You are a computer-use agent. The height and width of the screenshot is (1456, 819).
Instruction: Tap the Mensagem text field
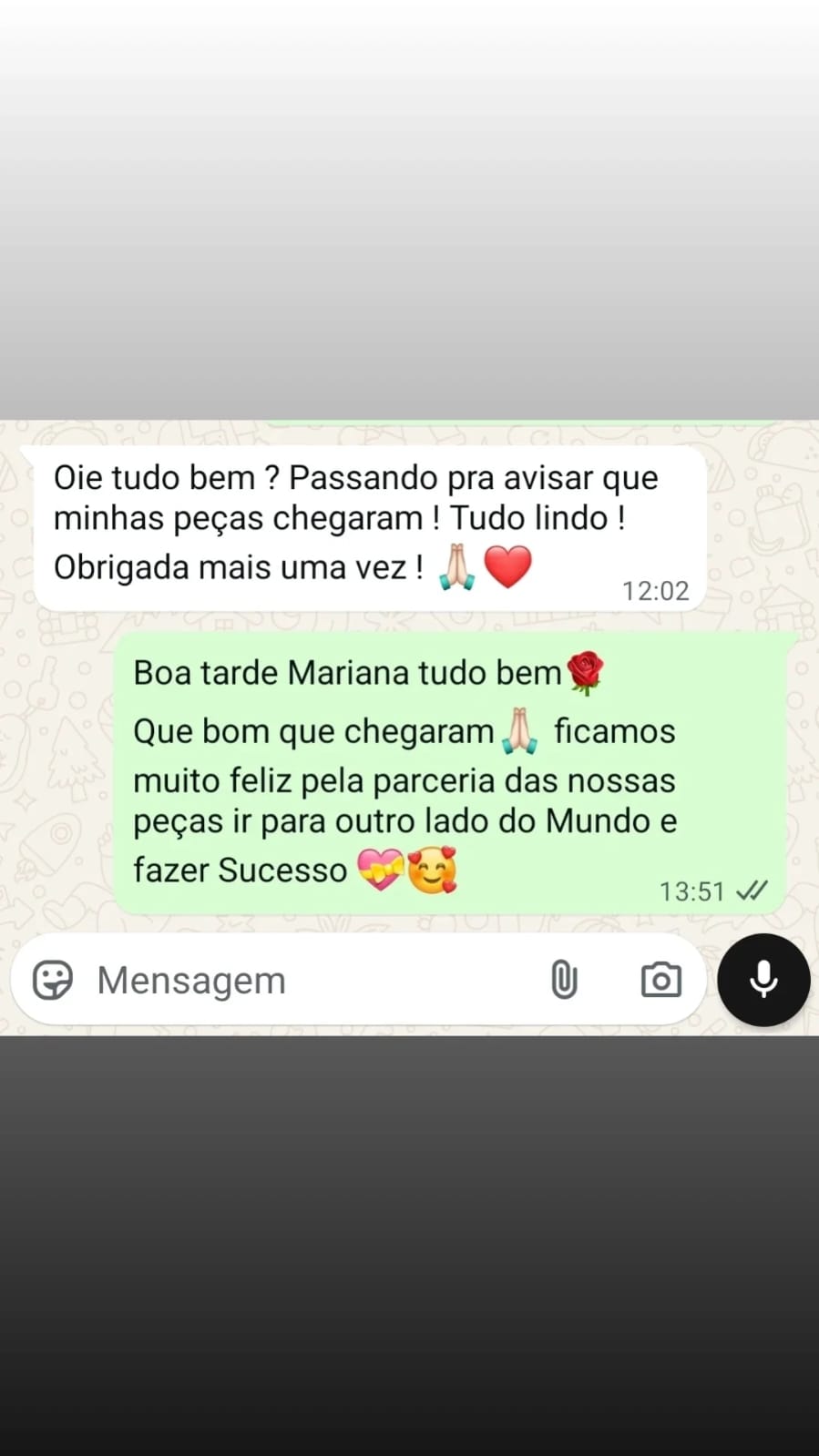click(x=310, y=981)
